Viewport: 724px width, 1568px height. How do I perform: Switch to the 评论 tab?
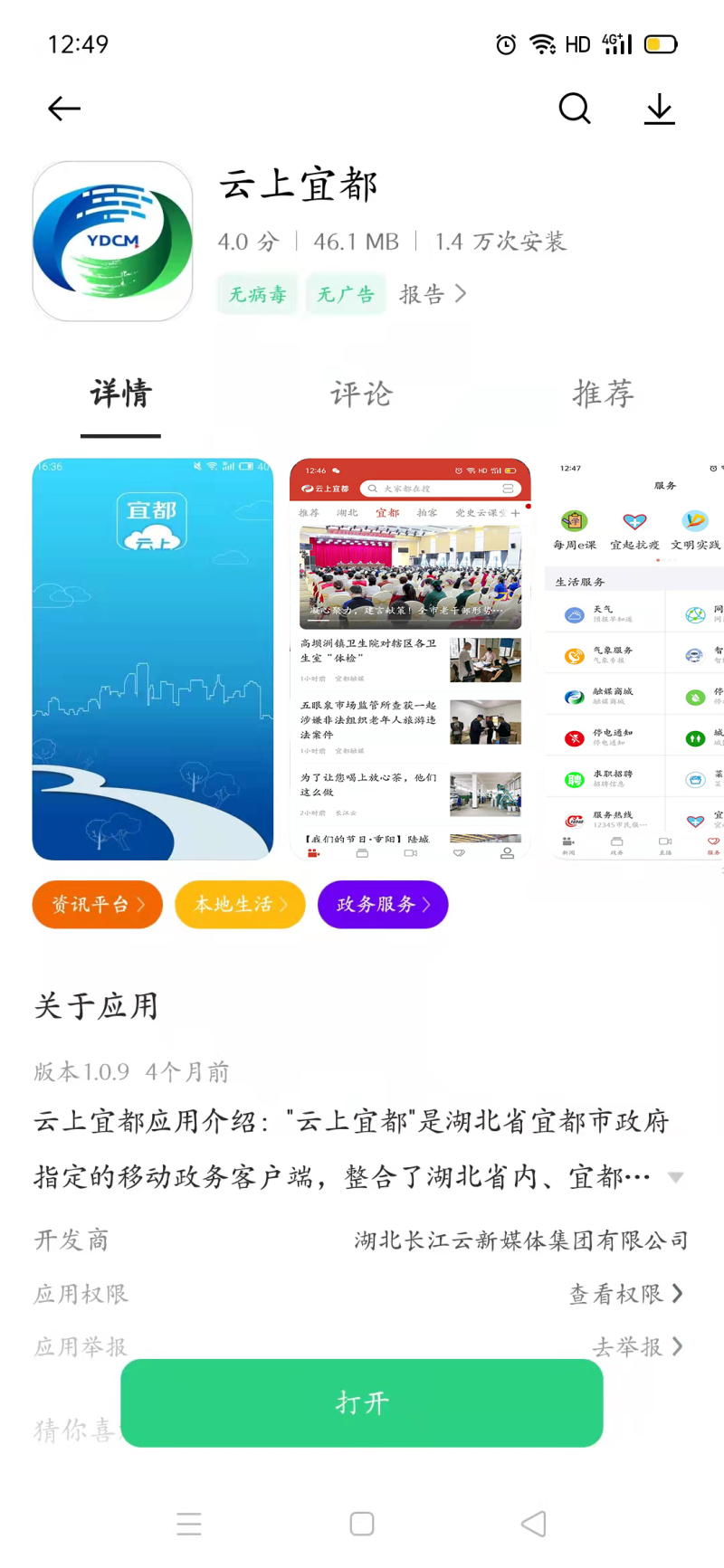[361, 394]
